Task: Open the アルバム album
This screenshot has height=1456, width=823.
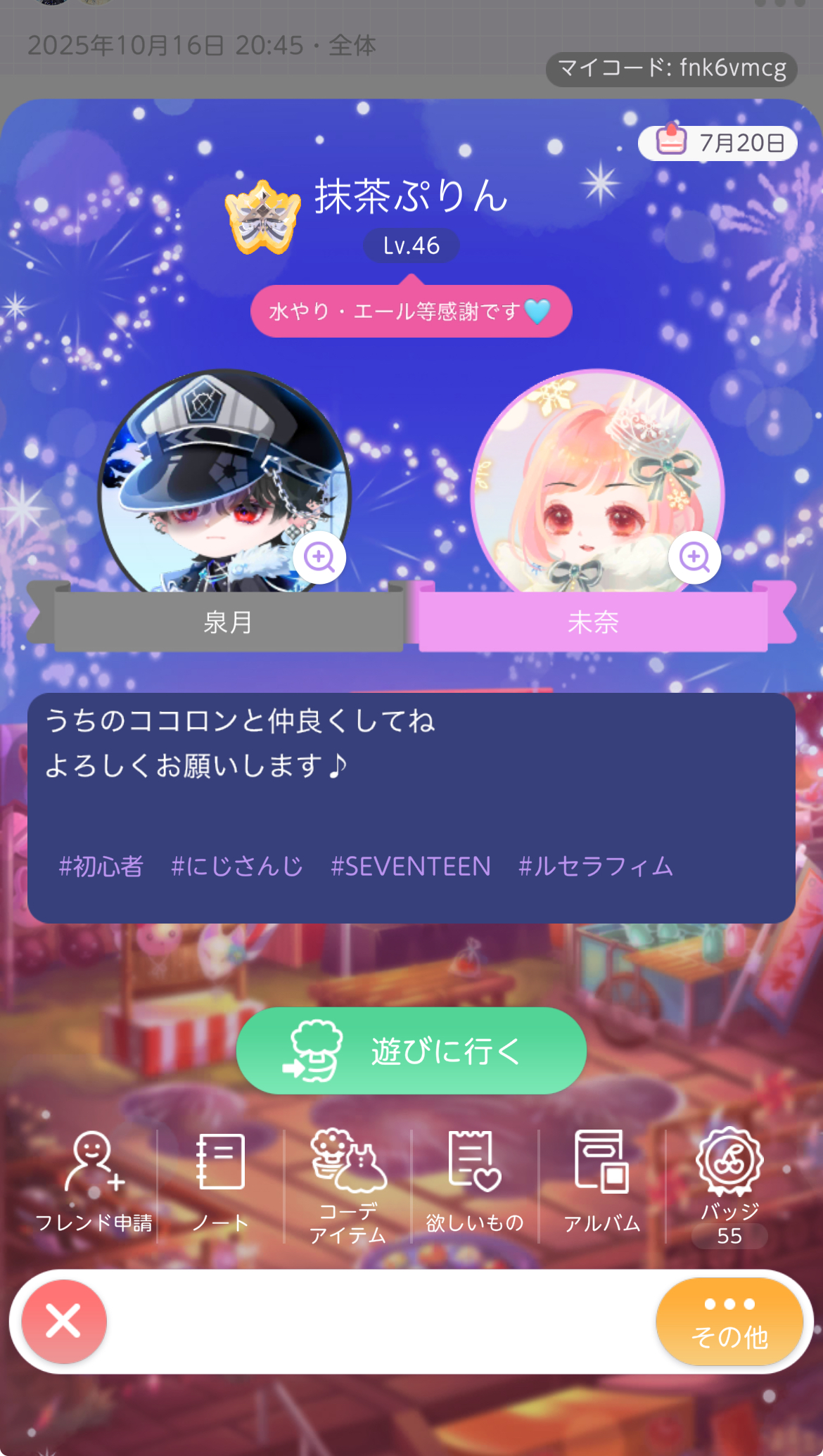Action: (x=602, y=1182)
